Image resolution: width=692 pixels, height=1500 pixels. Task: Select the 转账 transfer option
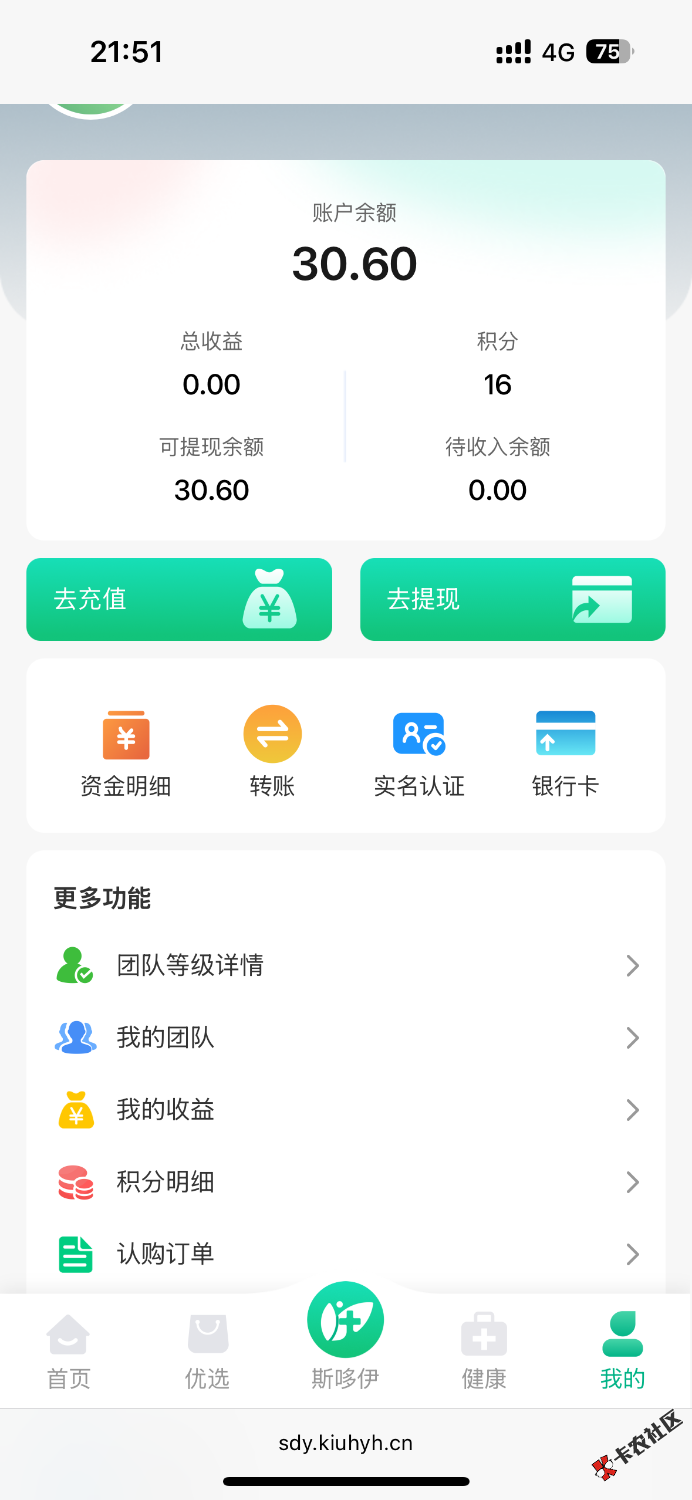click(x=272, y=754)
